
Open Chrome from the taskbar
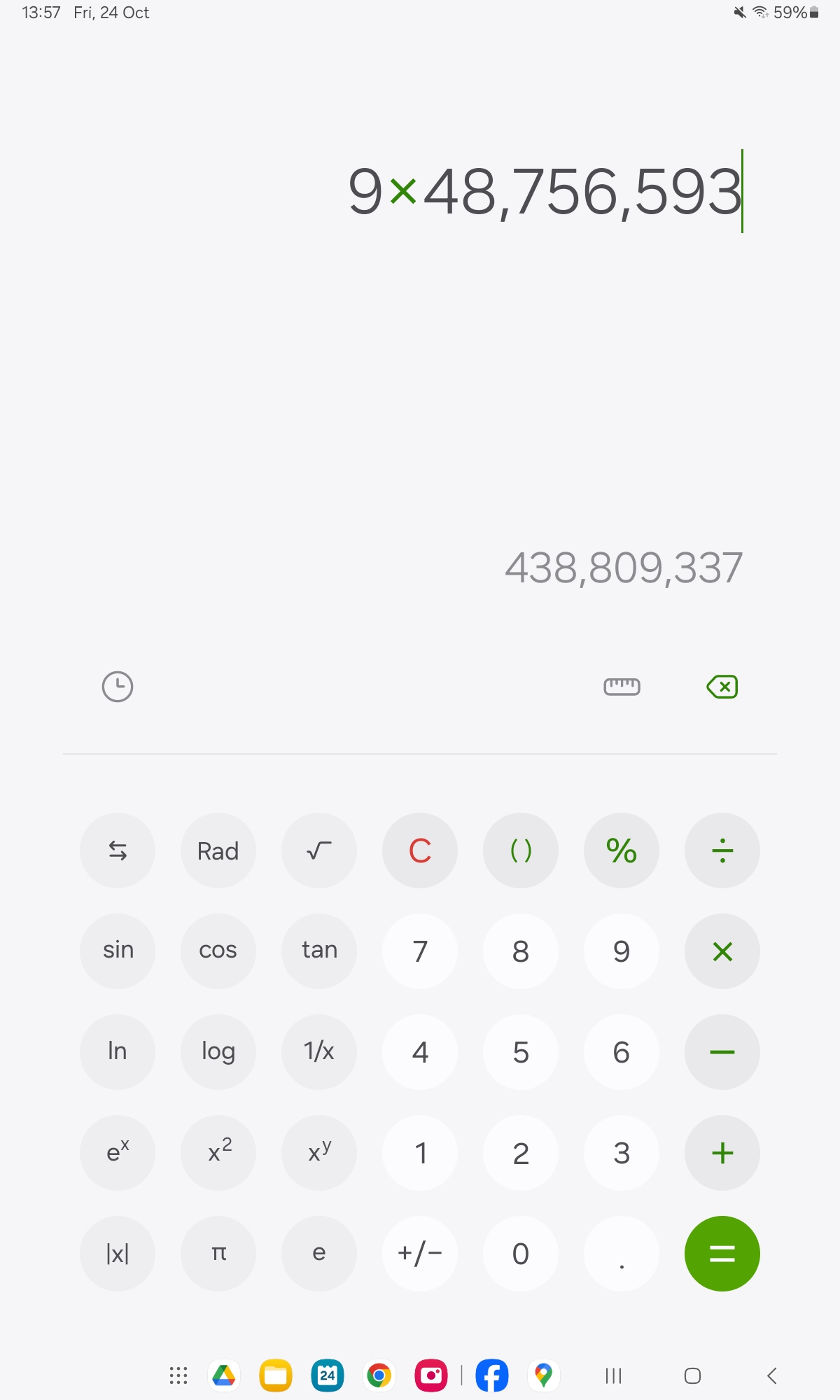pyautogui.click(x=379, y=1376)
